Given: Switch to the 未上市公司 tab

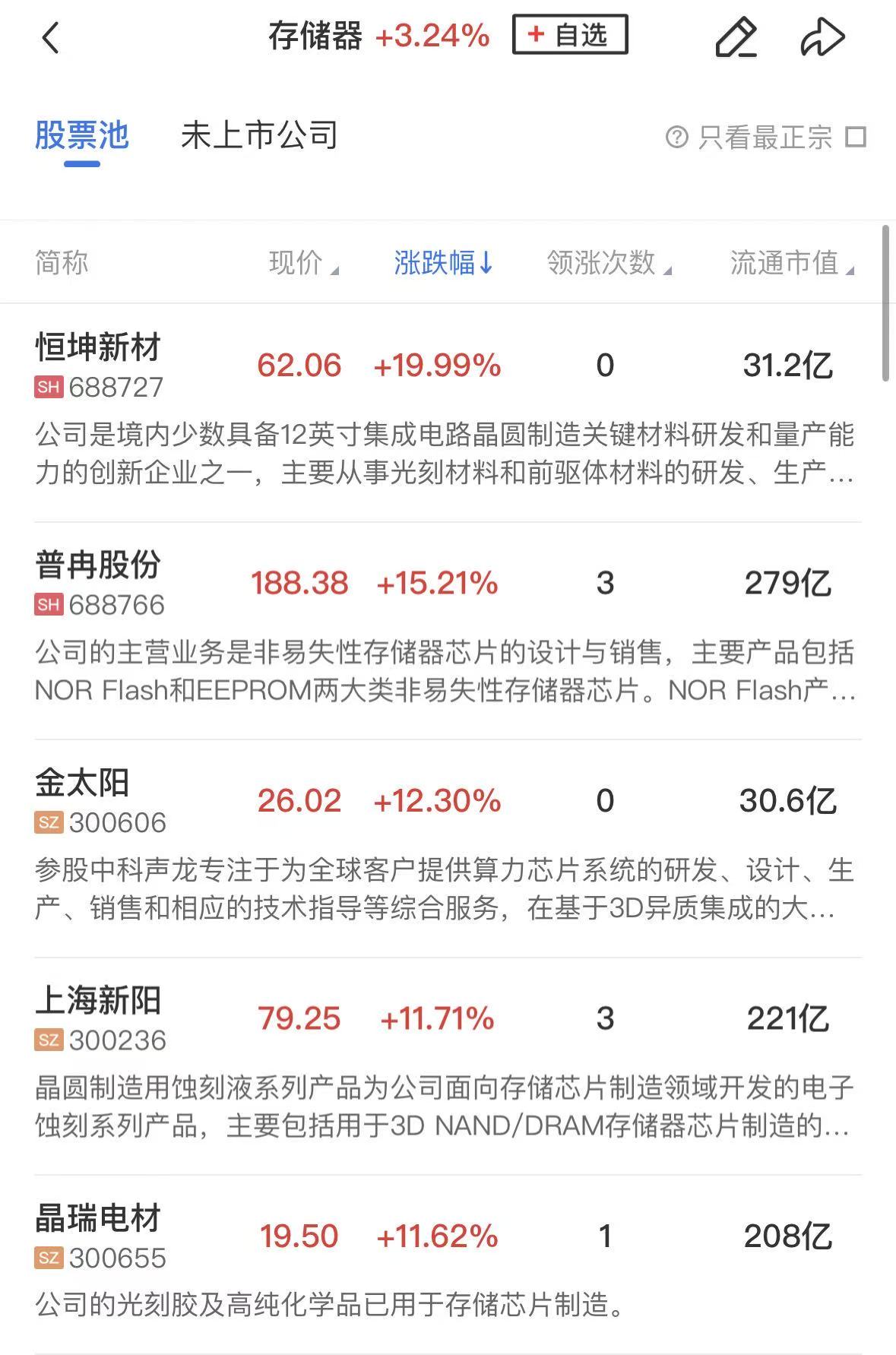Looking at the screenshot, I should (259, 137).
